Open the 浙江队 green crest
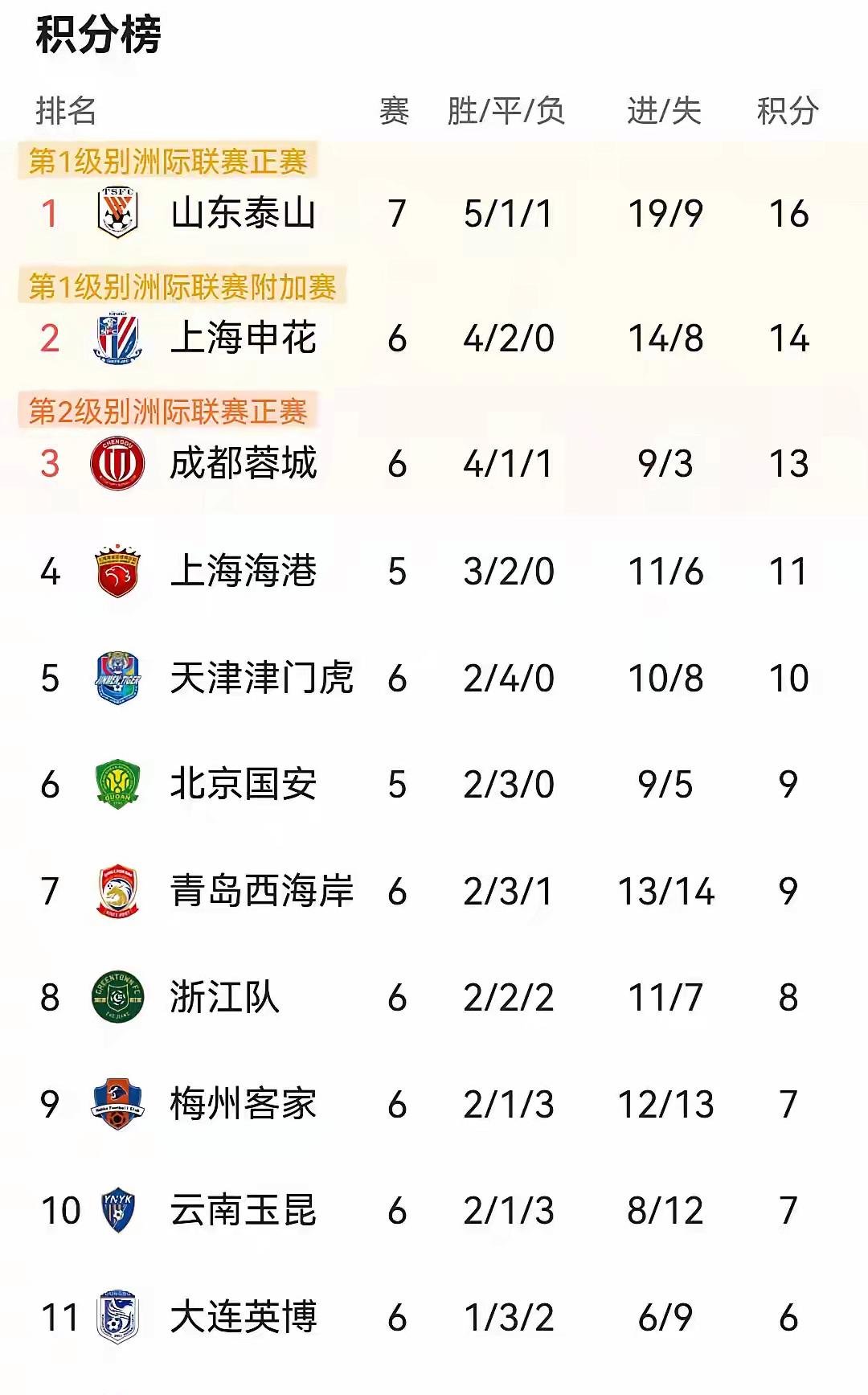868x1395 pixels. [x=117, y=998]
